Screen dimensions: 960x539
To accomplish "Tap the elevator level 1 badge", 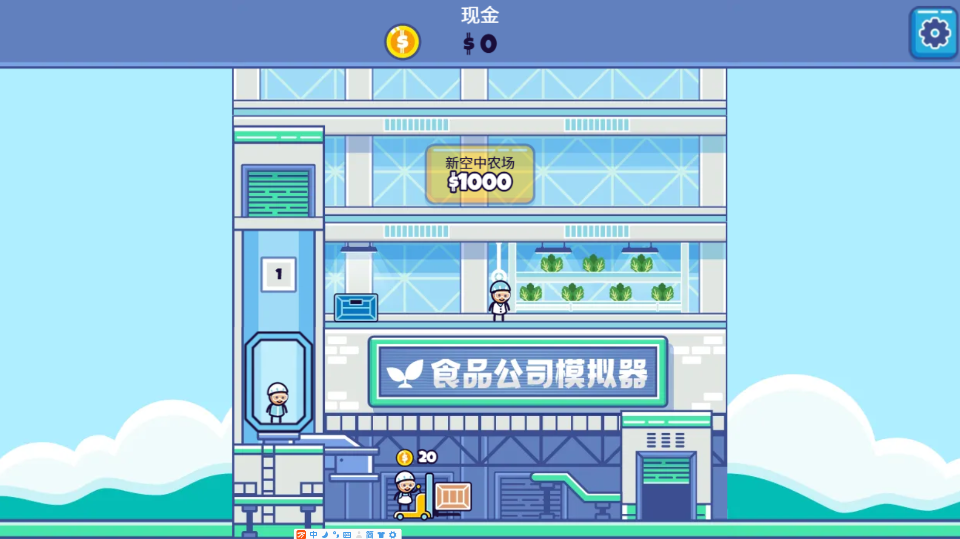I will [x=279, y=274].
